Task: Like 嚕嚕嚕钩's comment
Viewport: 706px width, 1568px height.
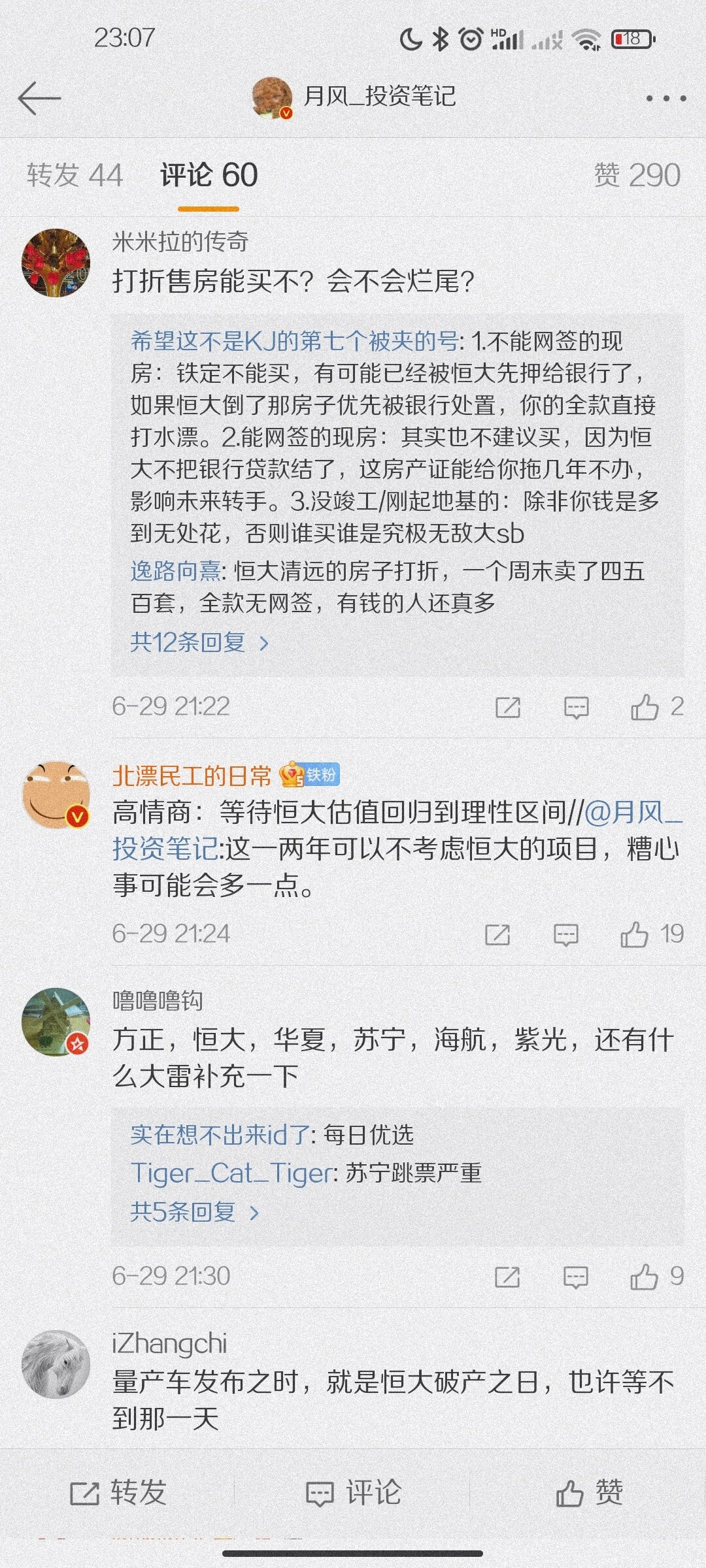Action: [x=657, y=1276]
